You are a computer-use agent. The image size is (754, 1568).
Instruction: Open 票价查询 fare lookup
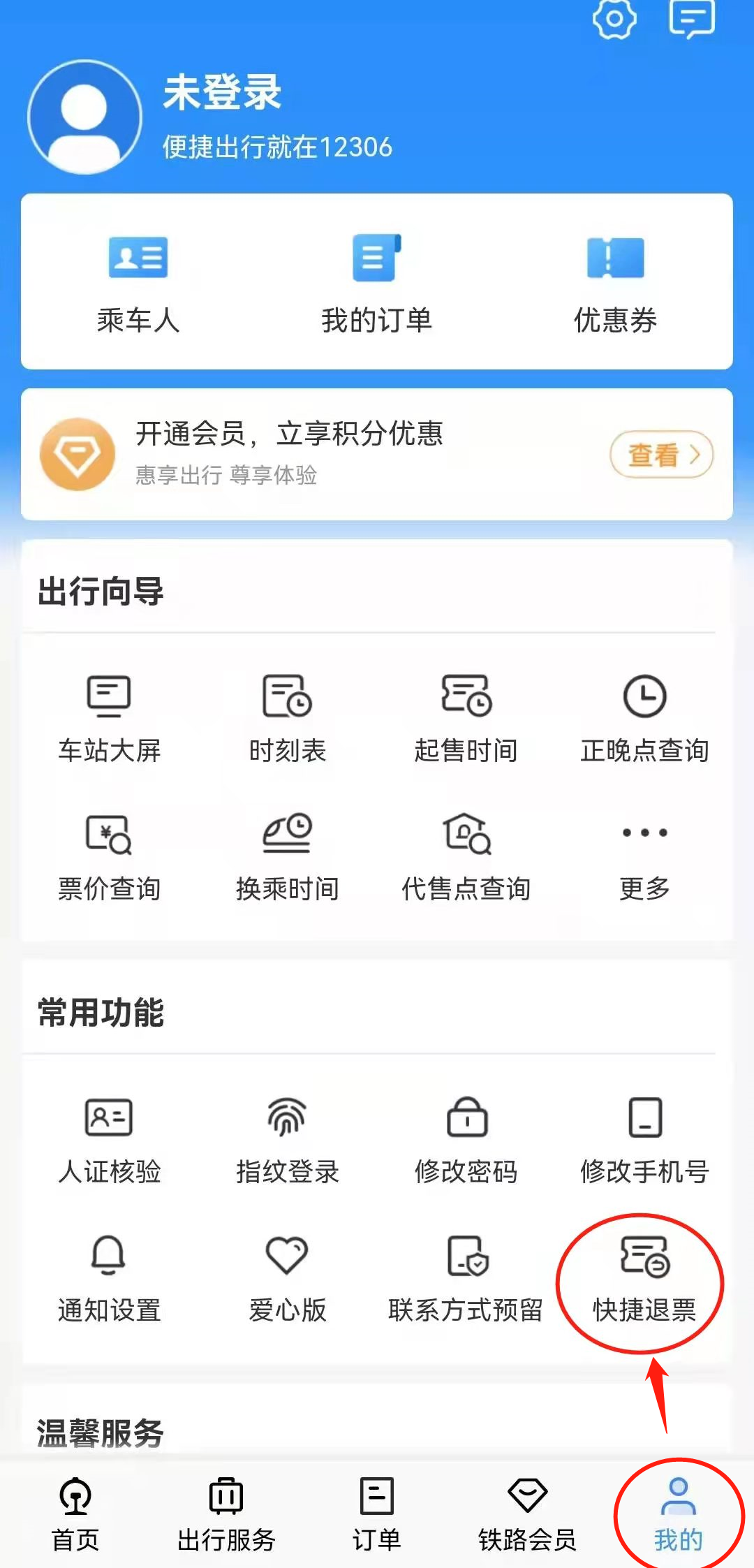109,856
